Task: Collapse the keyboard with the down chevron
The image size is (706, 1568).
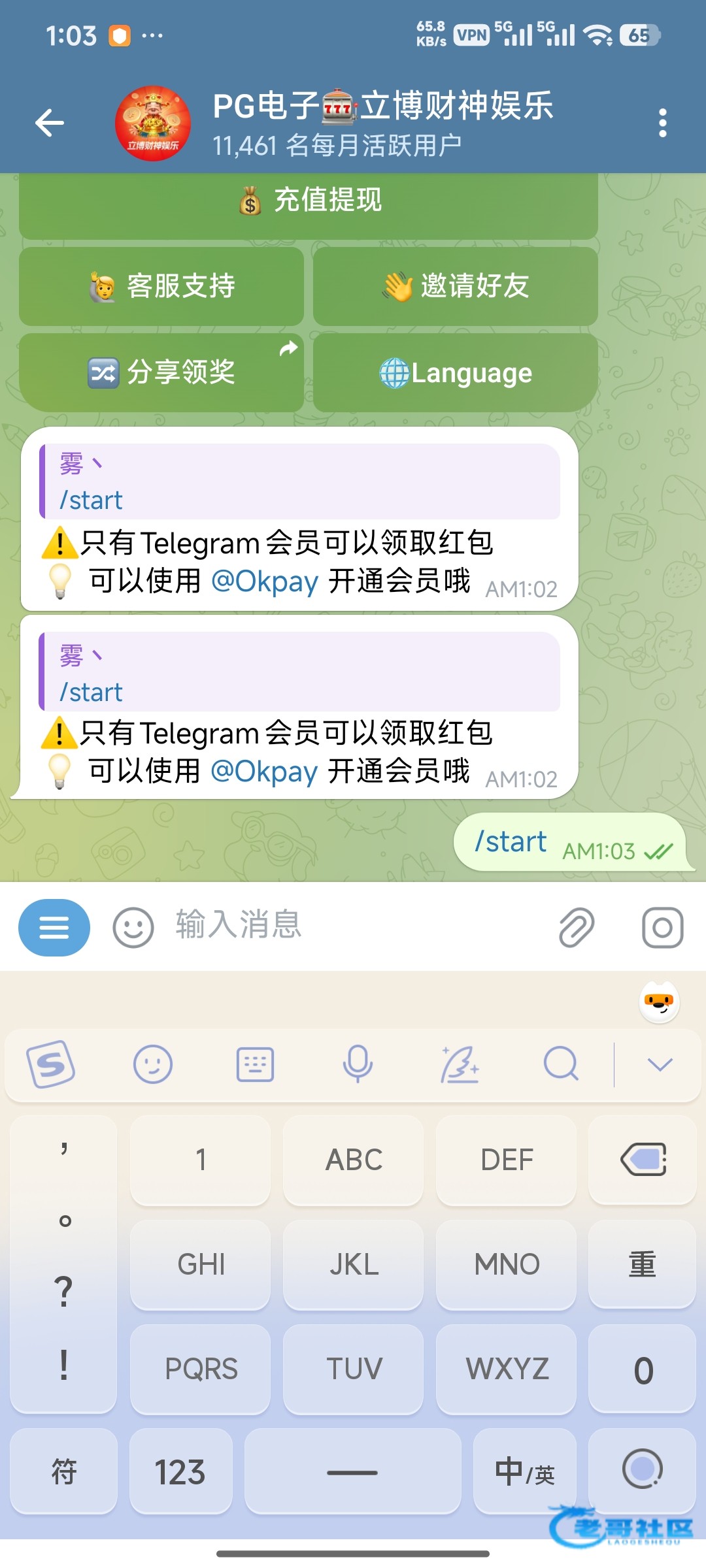Action: pyautogui.click(x=660, y=1065)
